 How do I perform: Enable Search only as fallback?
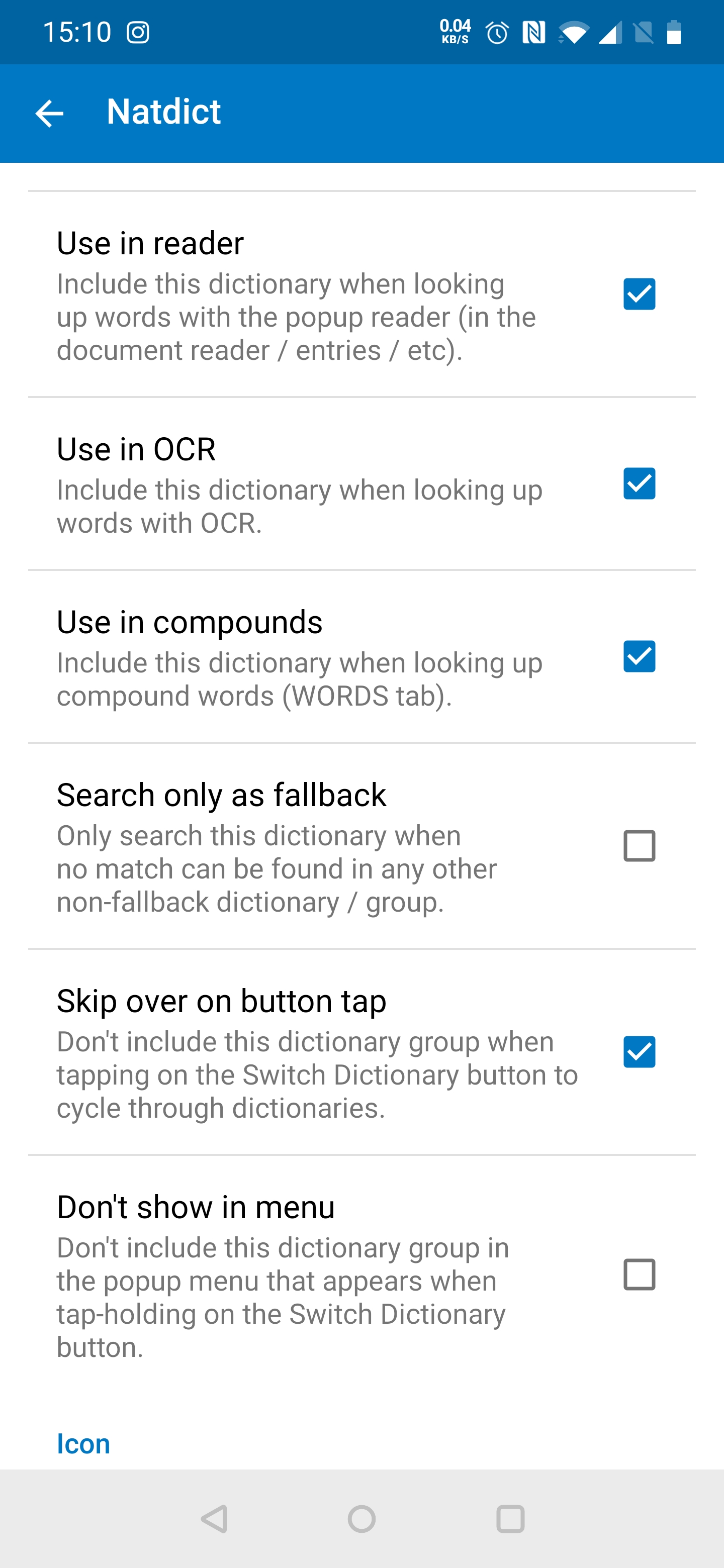coord(639,845)
